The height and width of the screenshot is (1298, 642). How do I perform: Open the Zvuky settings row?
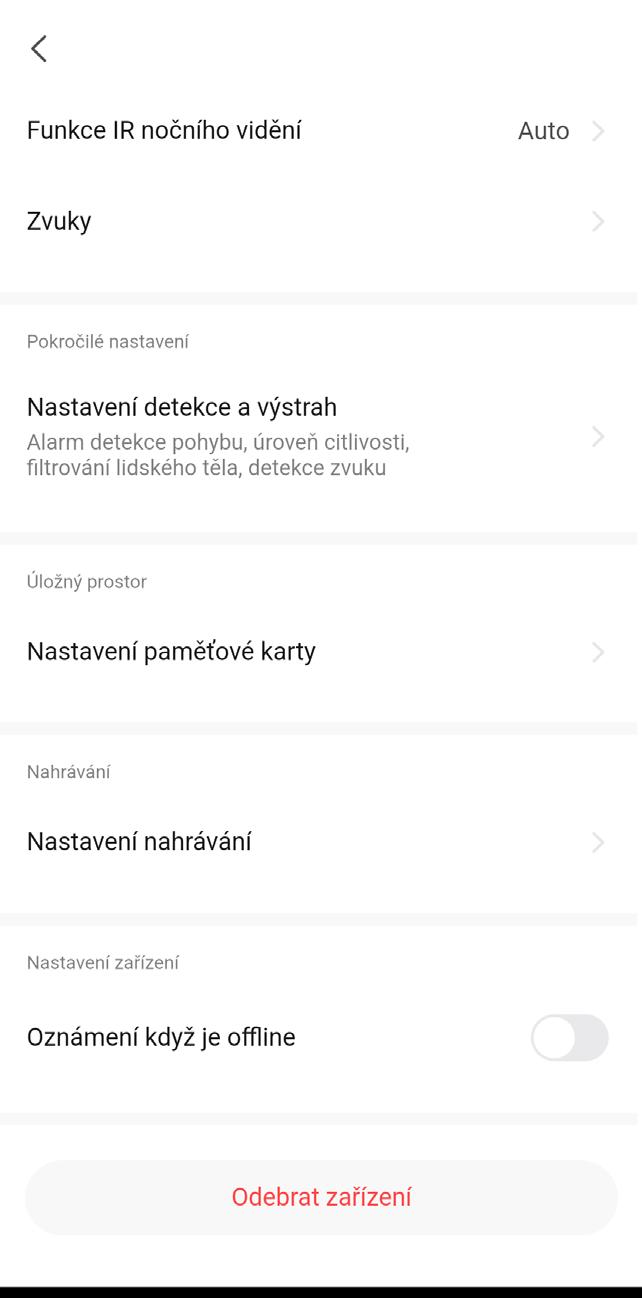click(x=320, y=221)
